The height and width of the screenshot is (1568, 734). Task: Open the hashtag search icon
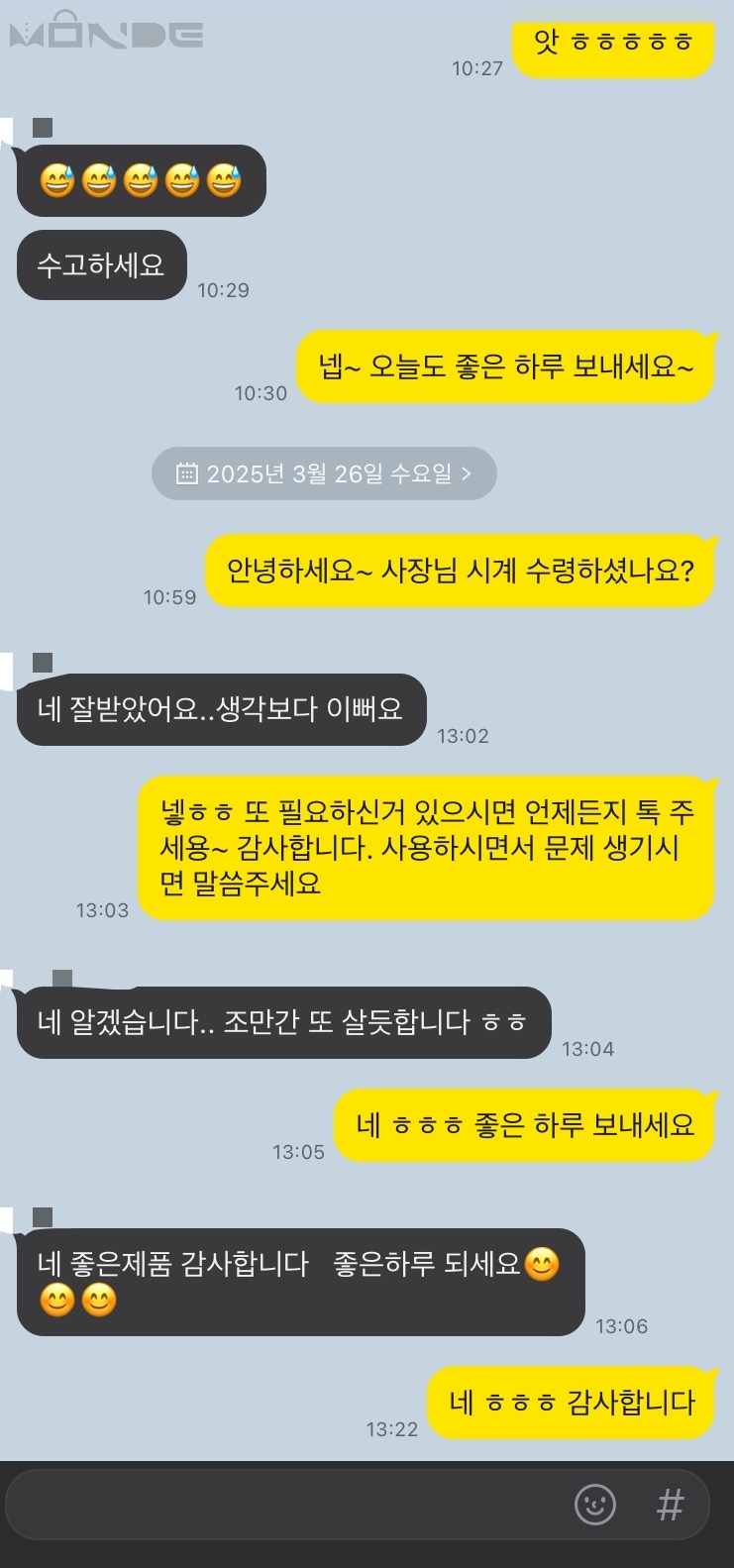(x=671, y=1505)
